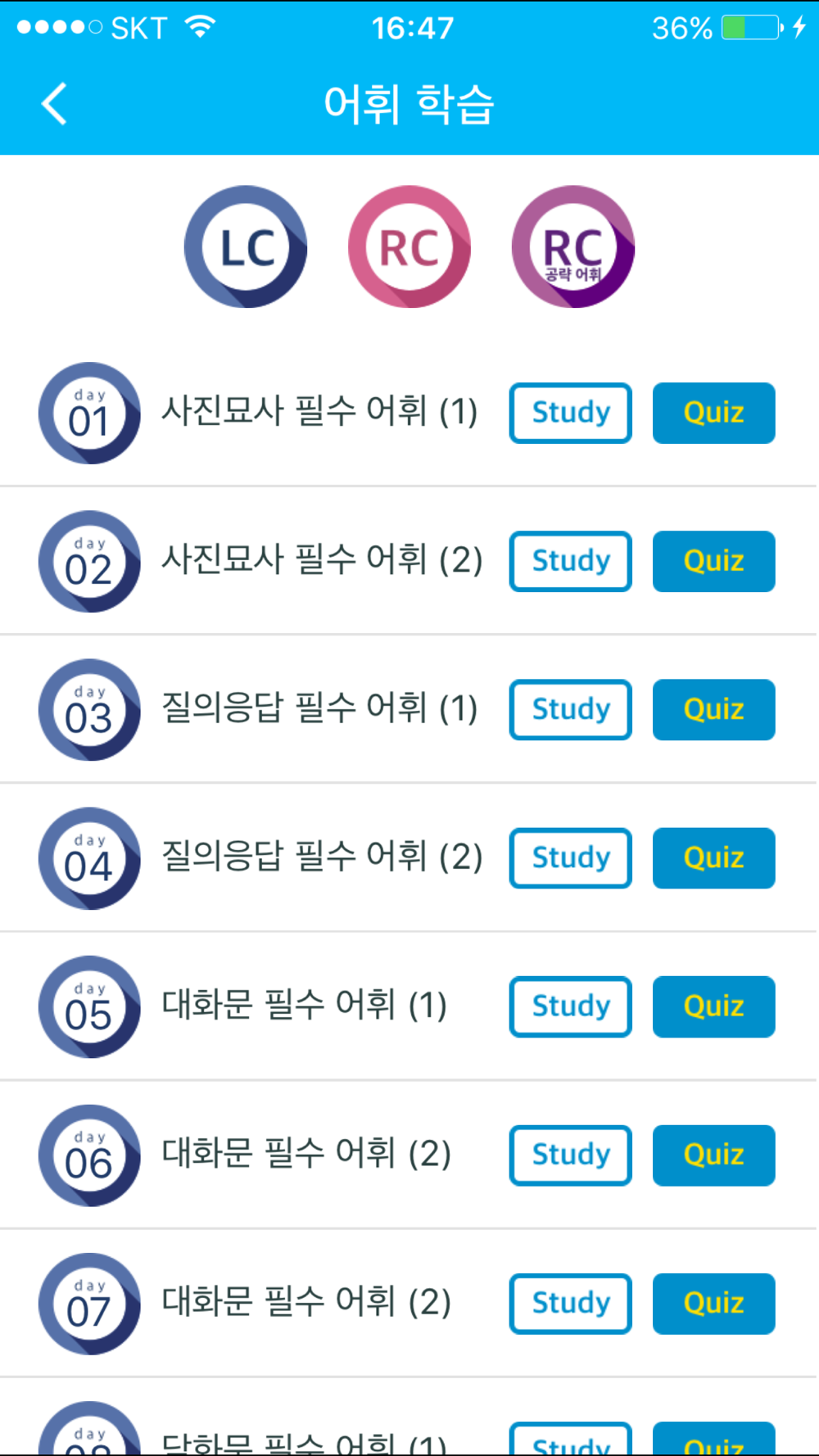Go back using the top-left arrow

pos(54,104)
